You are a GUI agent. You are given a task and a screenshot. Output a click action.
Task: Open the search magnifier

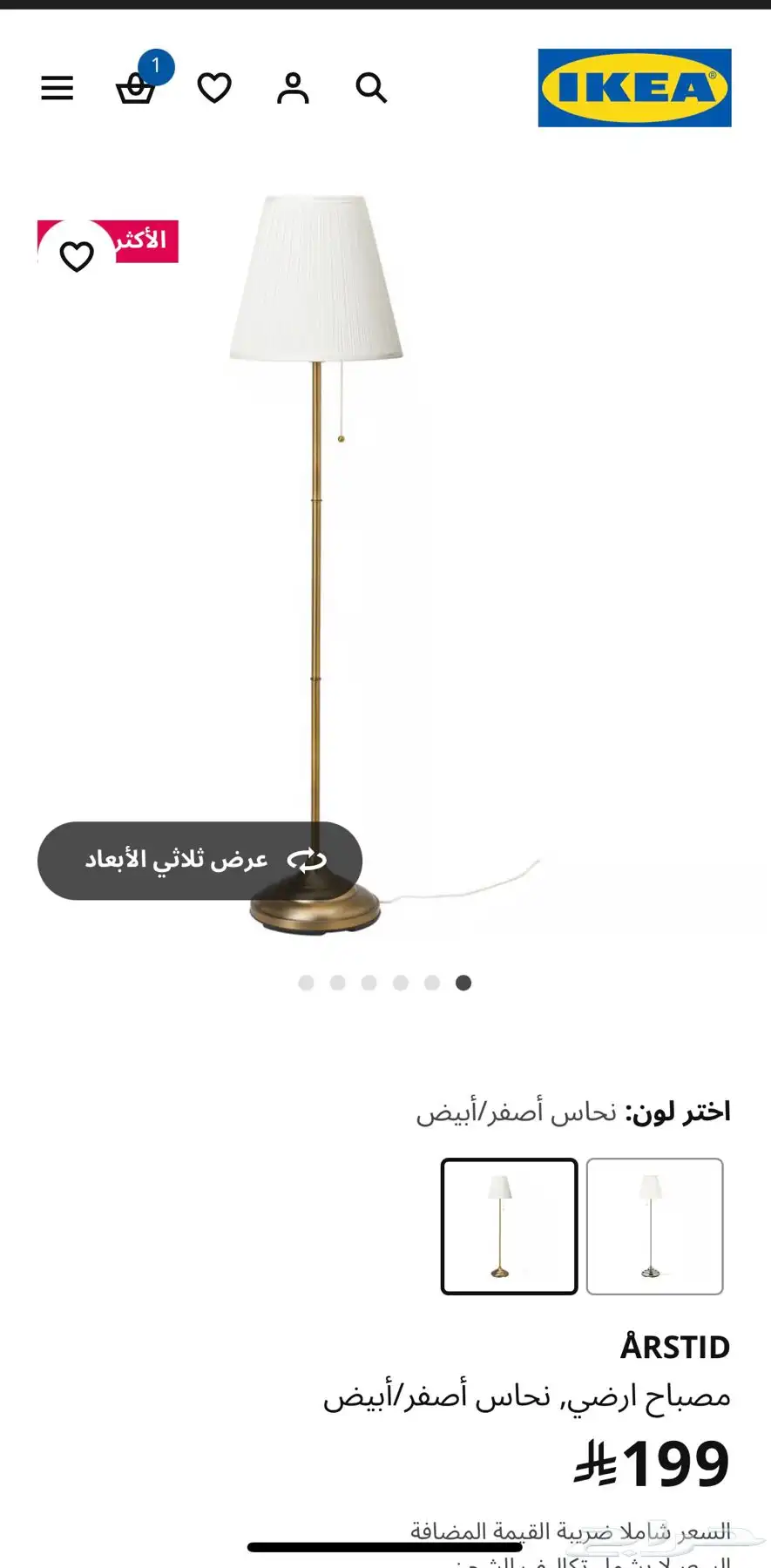[371, 88]
